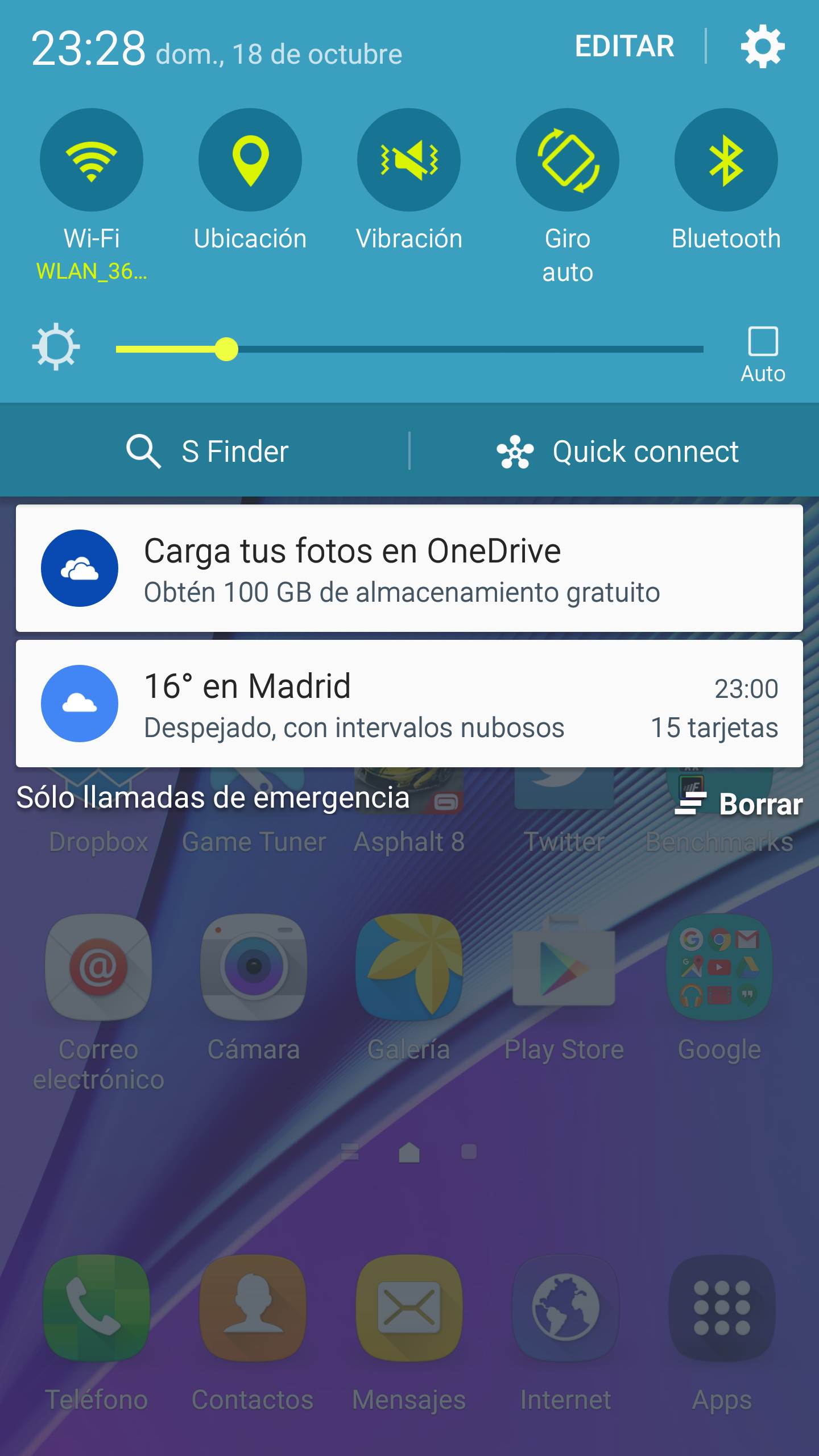Launch Quick connect
Viewport: 819px width, 1456px height.
(x=617, y=452)
